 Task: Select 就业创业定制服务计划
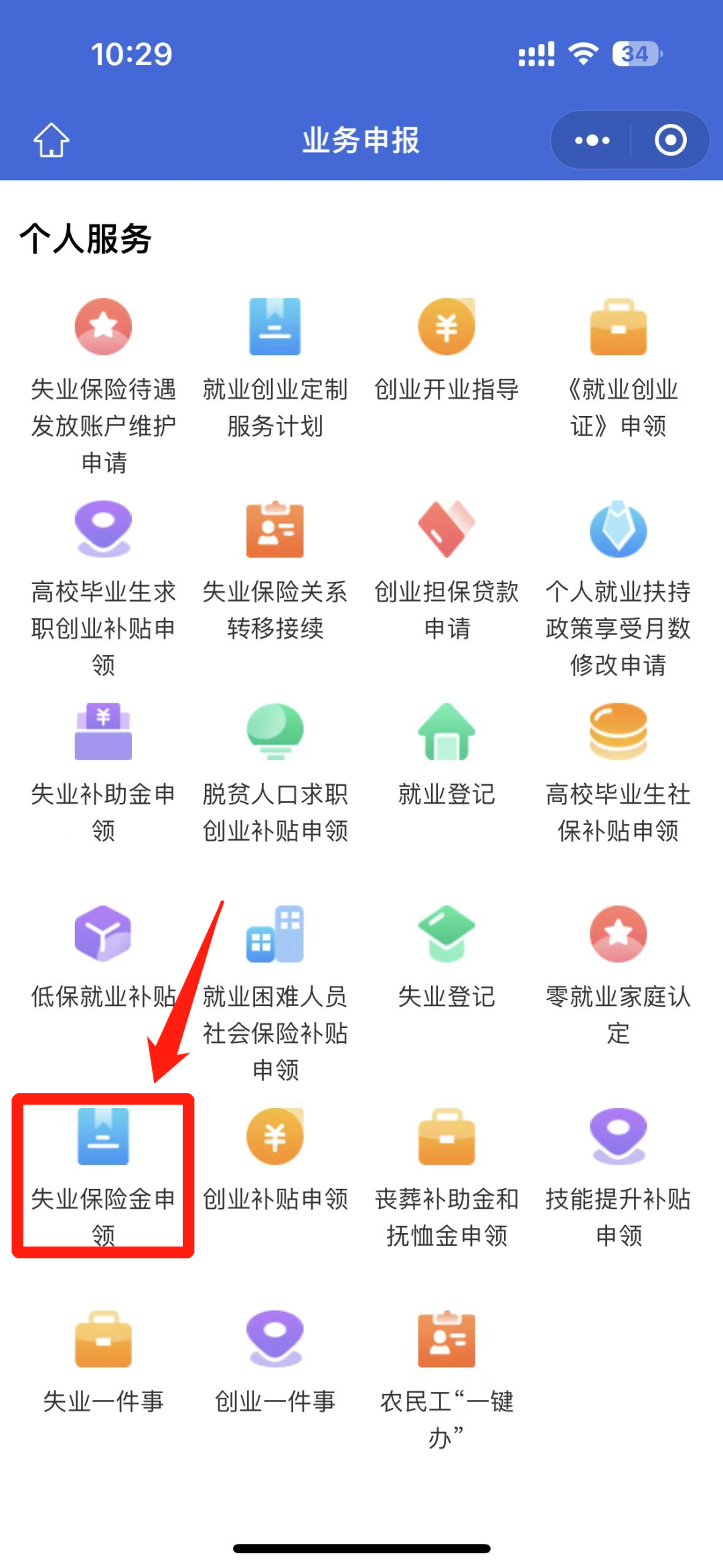274,369
